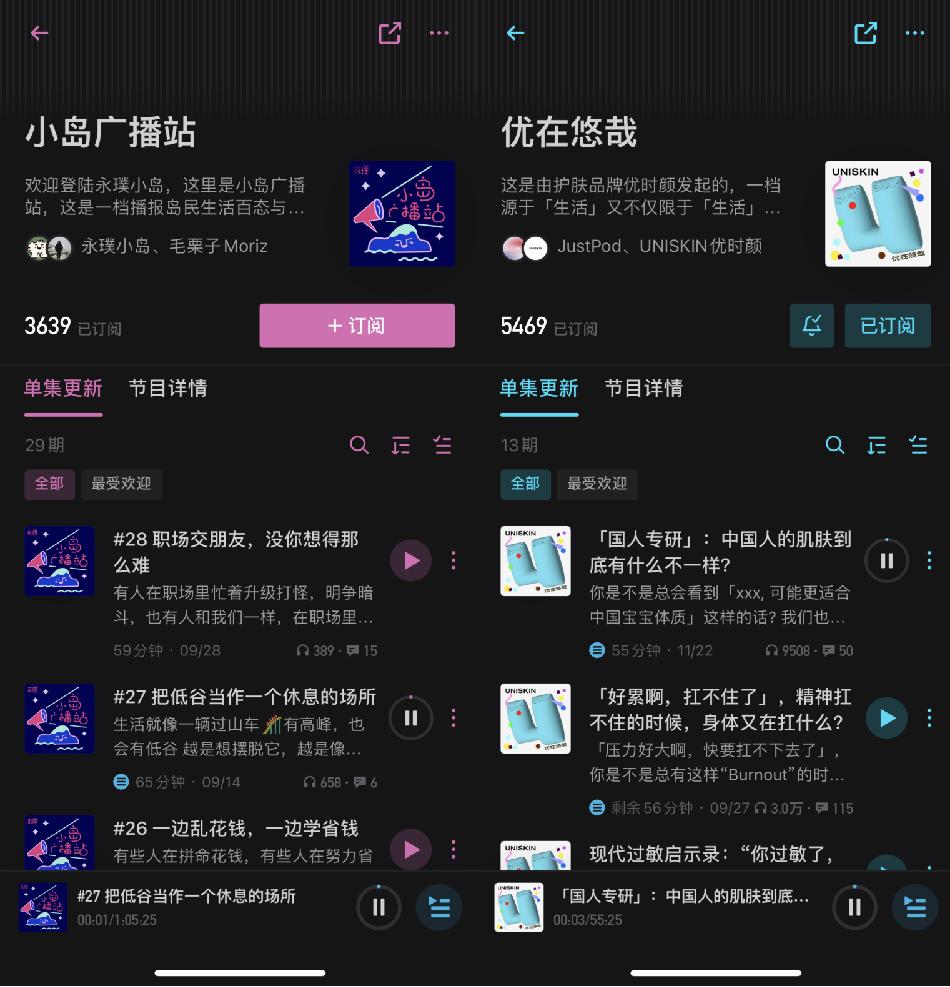Select the 最受欢迎 chip in 优在悠哉
This screenshot has width=950, height=987.
[597, 484]
